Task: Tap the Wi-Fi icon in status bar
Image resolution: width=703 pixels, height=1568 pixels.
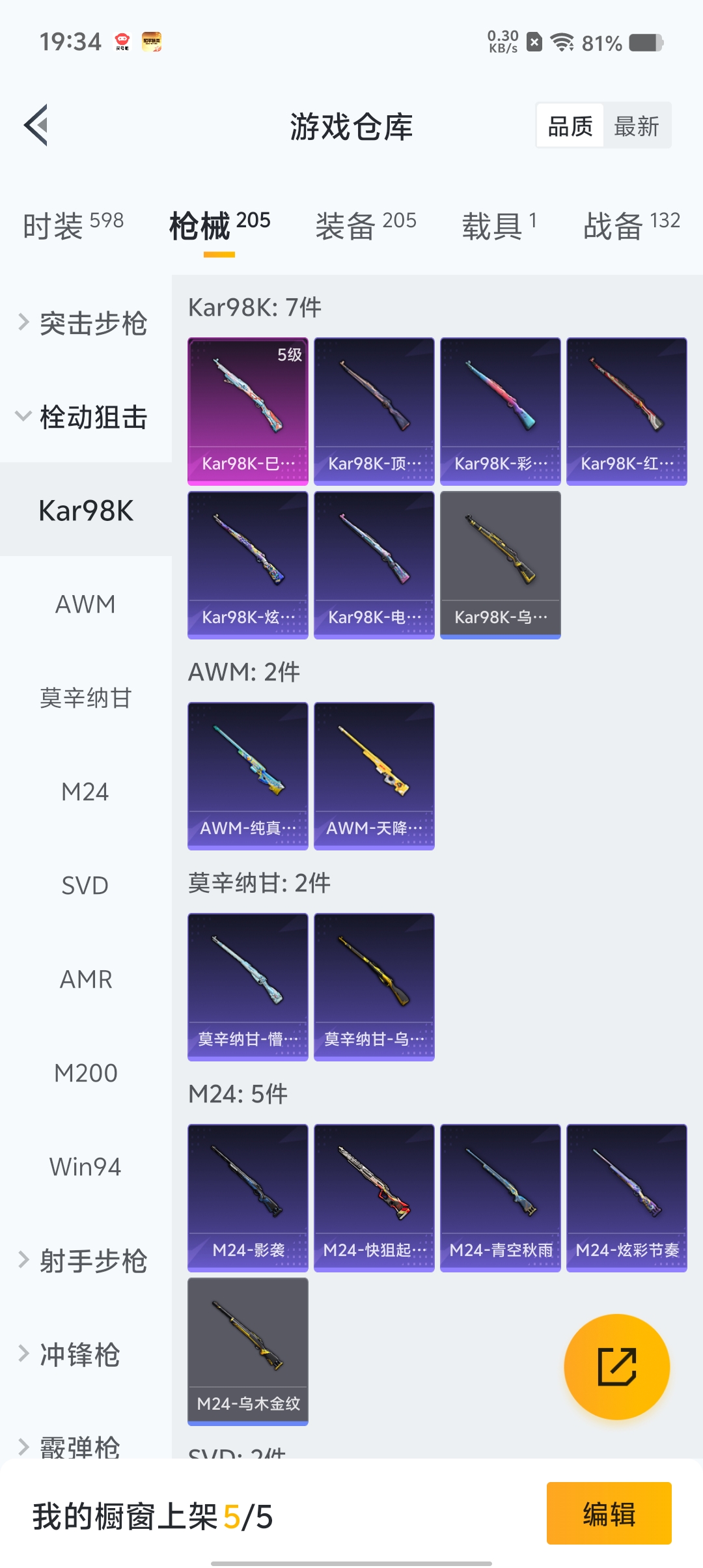Action: (x=561, y=41)
